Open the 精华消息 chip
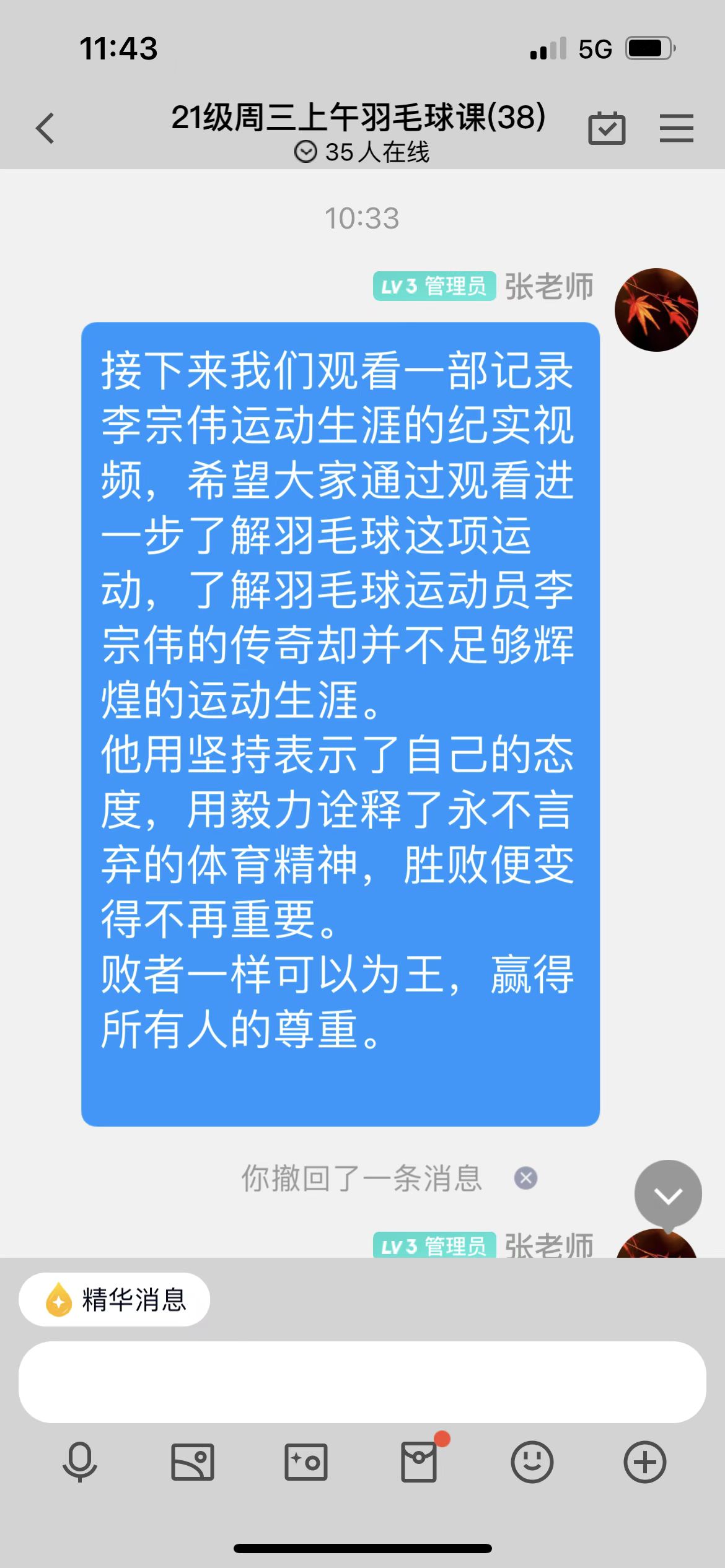The height and width of the screenshot is (1568, 725). click(115, 1299)
